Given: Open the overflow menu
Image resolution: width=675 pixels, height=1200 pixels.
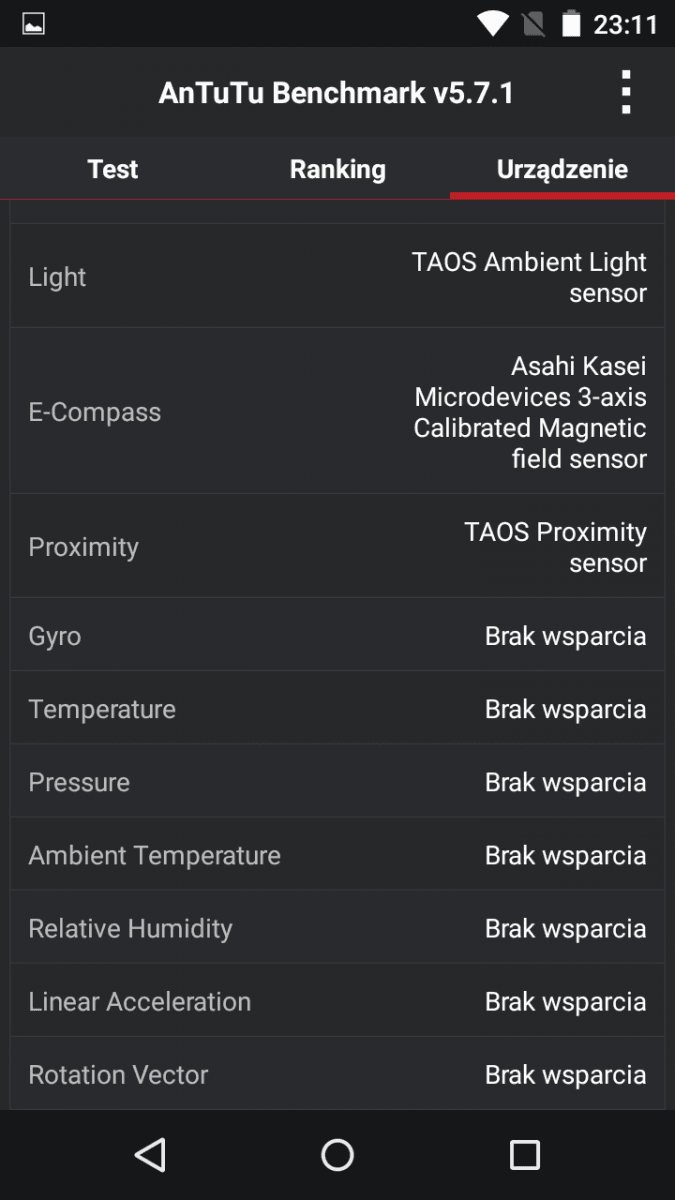Looking at the screenshot, I should point(626,93).
